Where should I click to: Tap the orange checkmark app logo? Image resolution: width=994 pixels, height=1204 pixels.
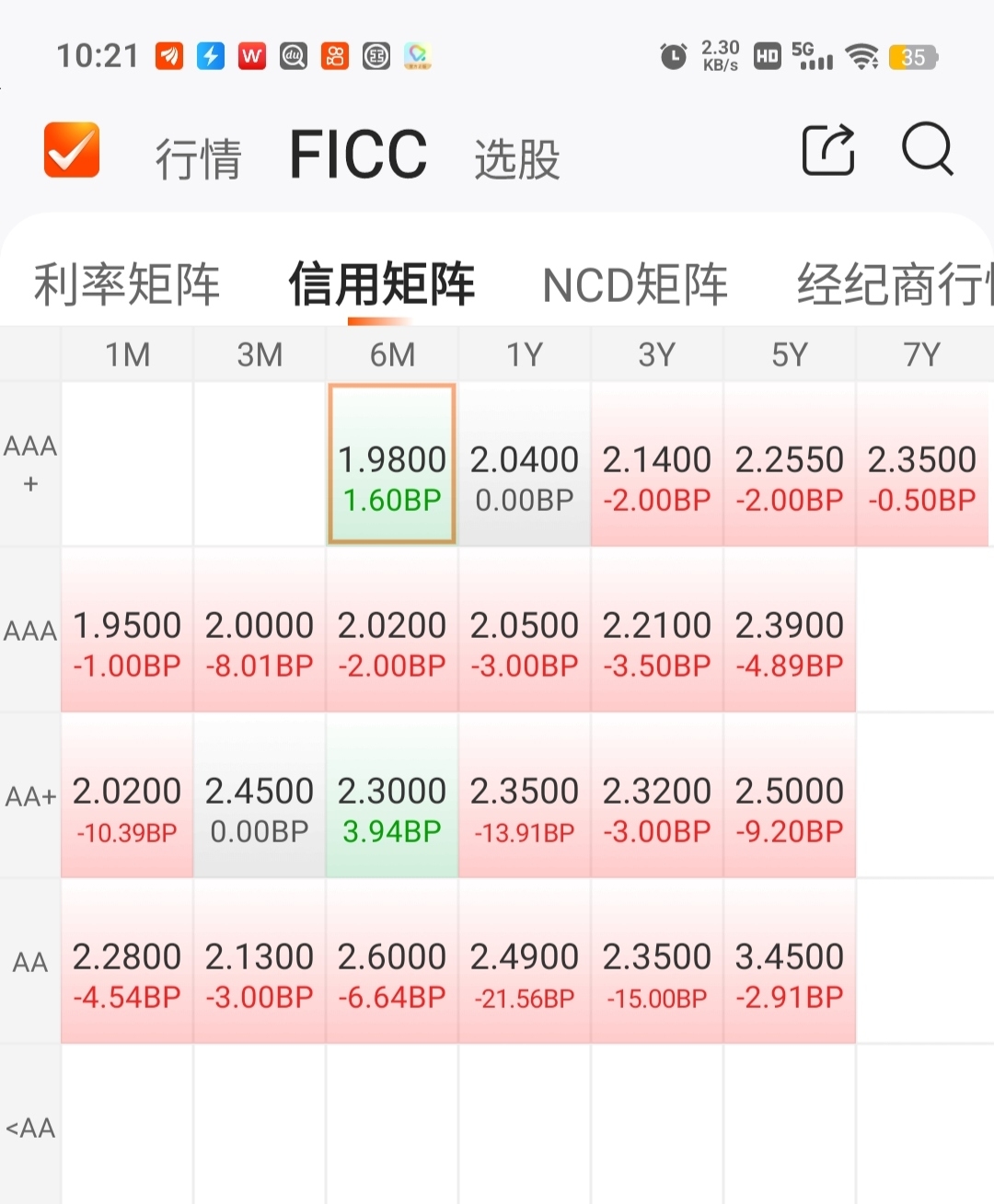tap(71, 149)
